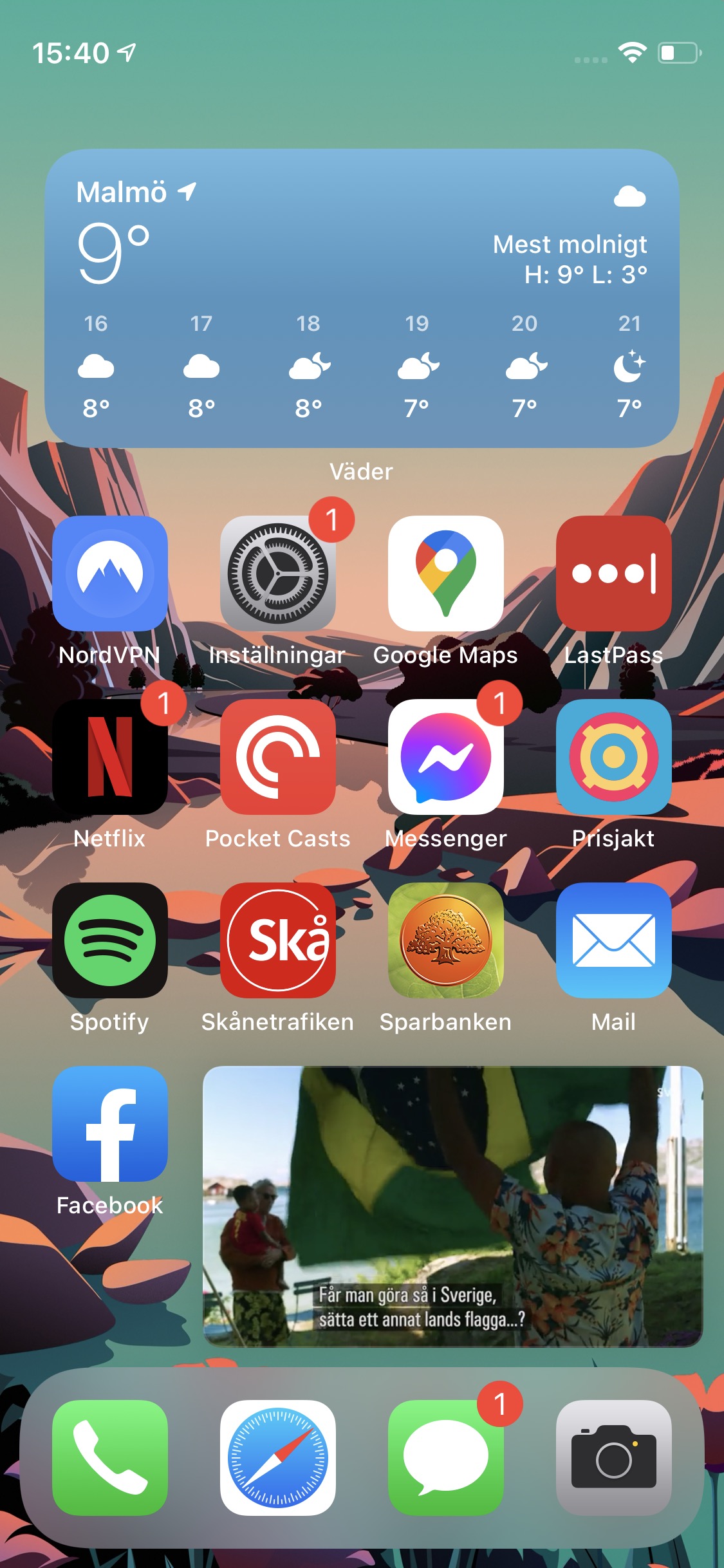Open Sparbanken banking app

pyautogui.click(x=445, y=940)
